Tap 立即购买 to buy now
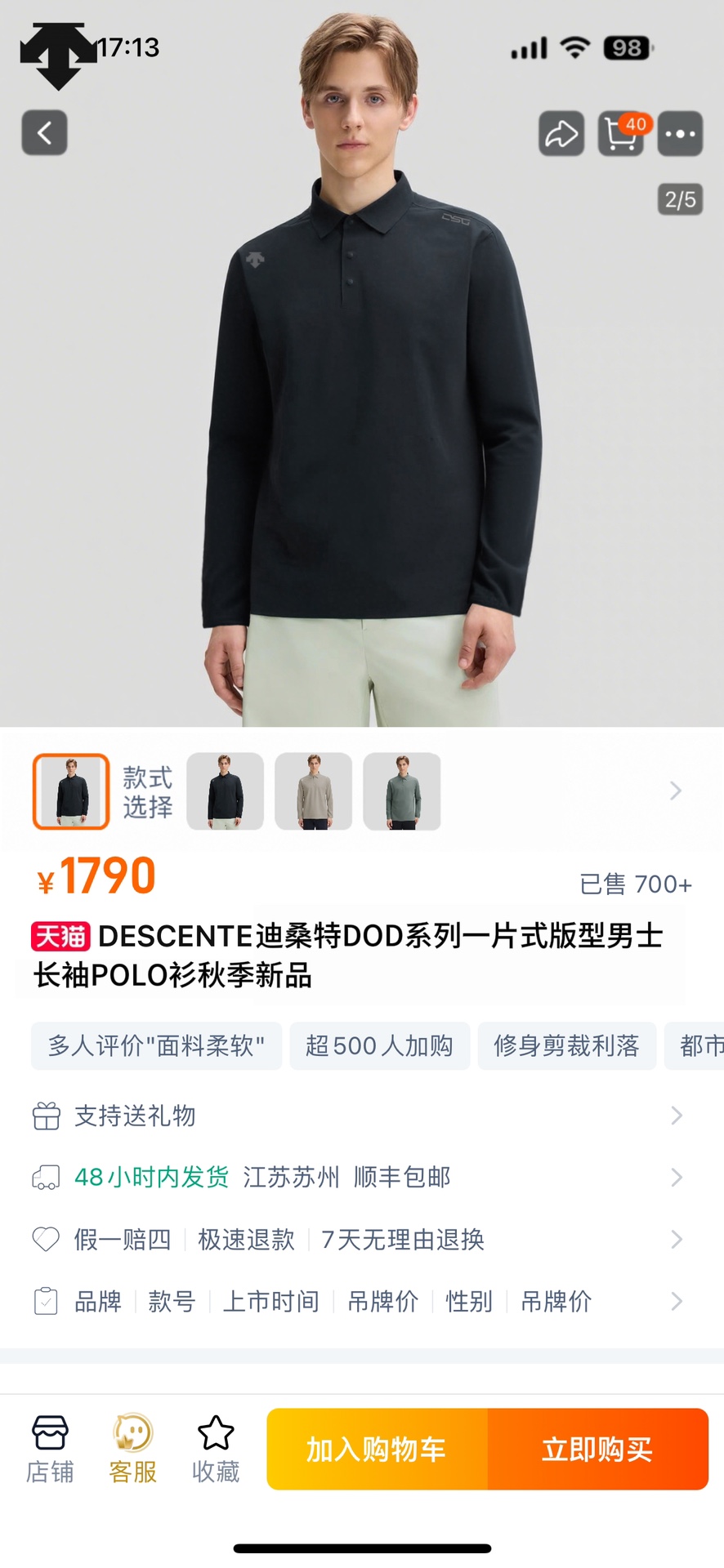This screenshot has height=1568, width=724. coord(597,1449)
